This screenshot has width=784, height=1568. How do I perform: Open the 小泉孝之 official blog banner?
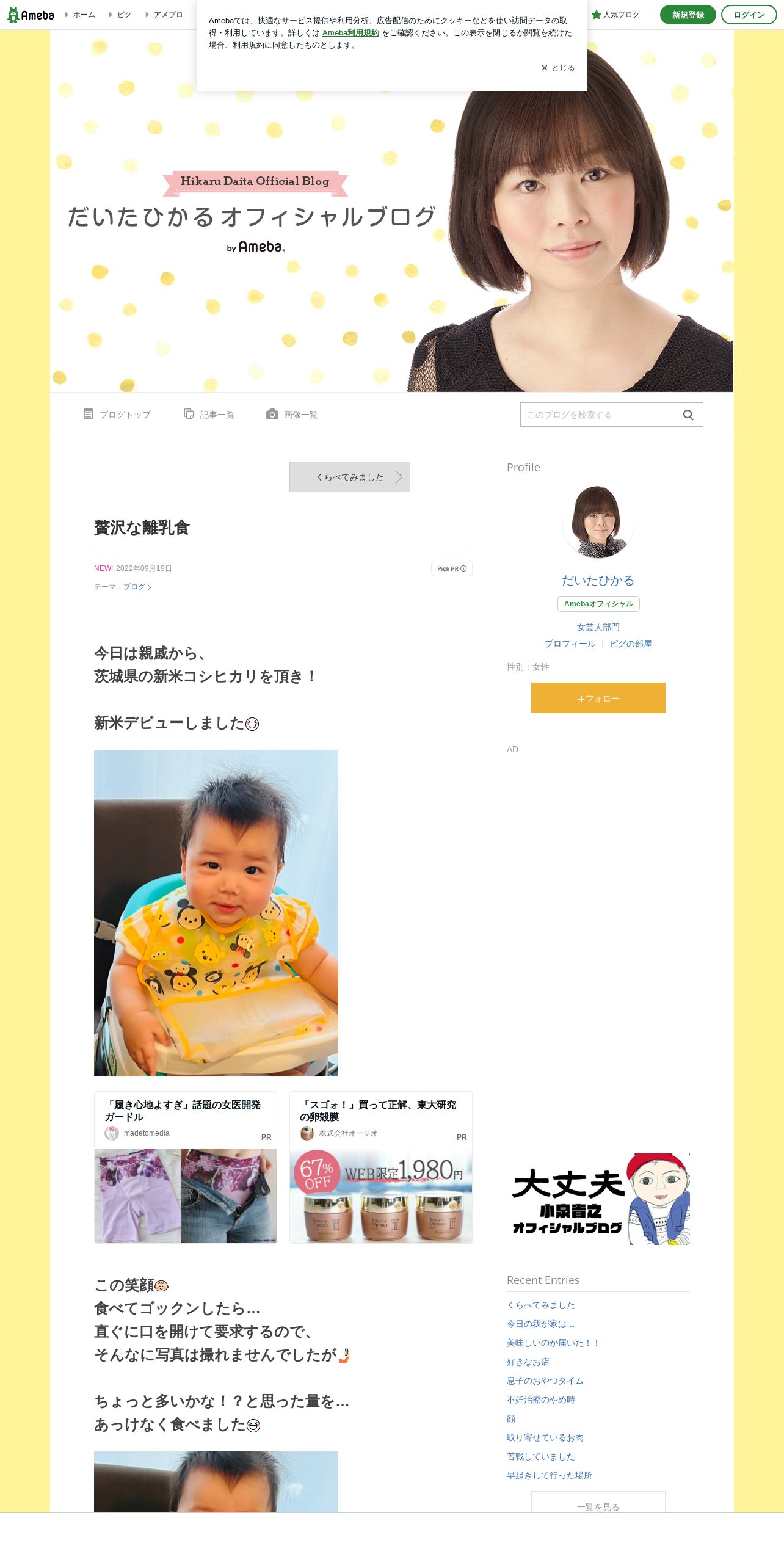(x=598, y=1199)
